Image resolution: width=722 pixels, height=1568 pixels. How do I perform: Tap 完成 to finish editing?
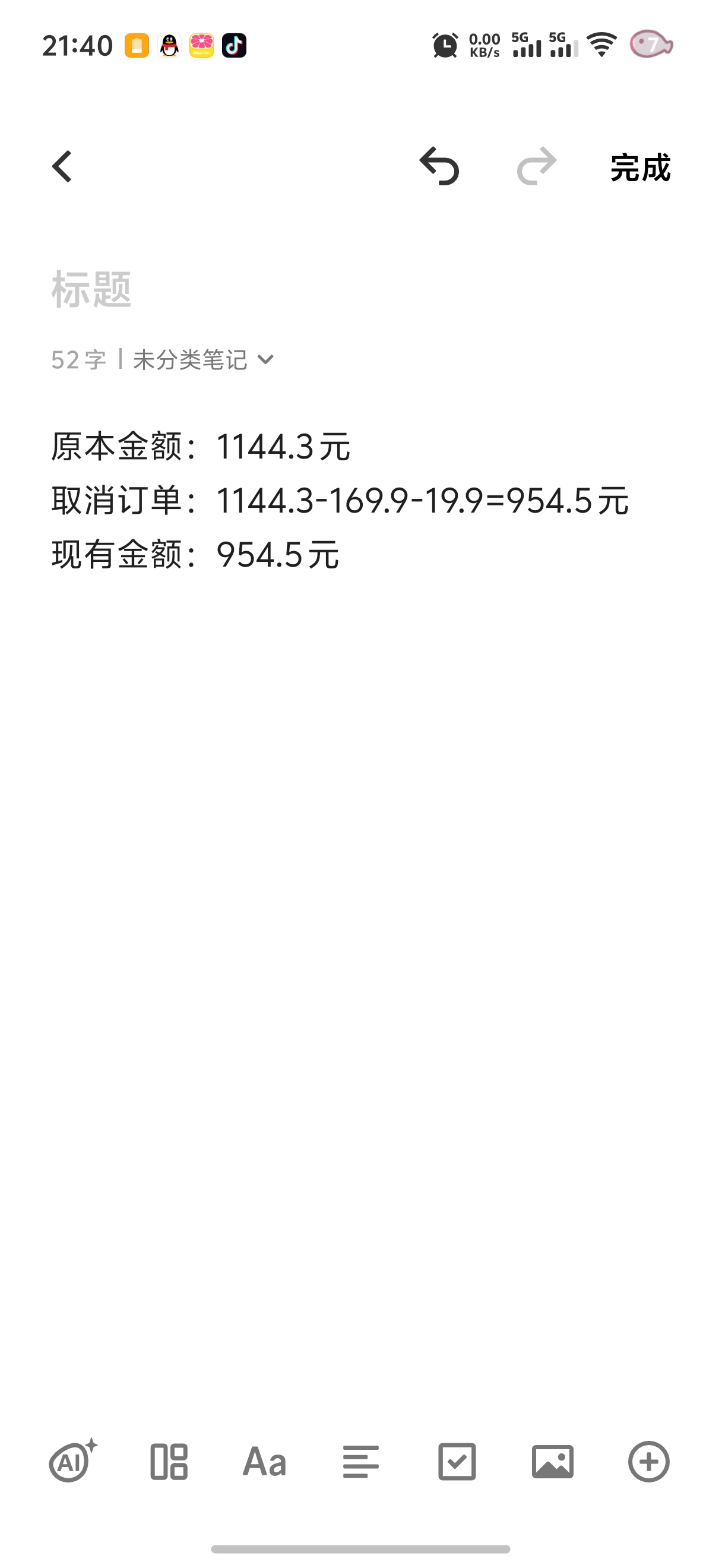(x=640, y=168)
